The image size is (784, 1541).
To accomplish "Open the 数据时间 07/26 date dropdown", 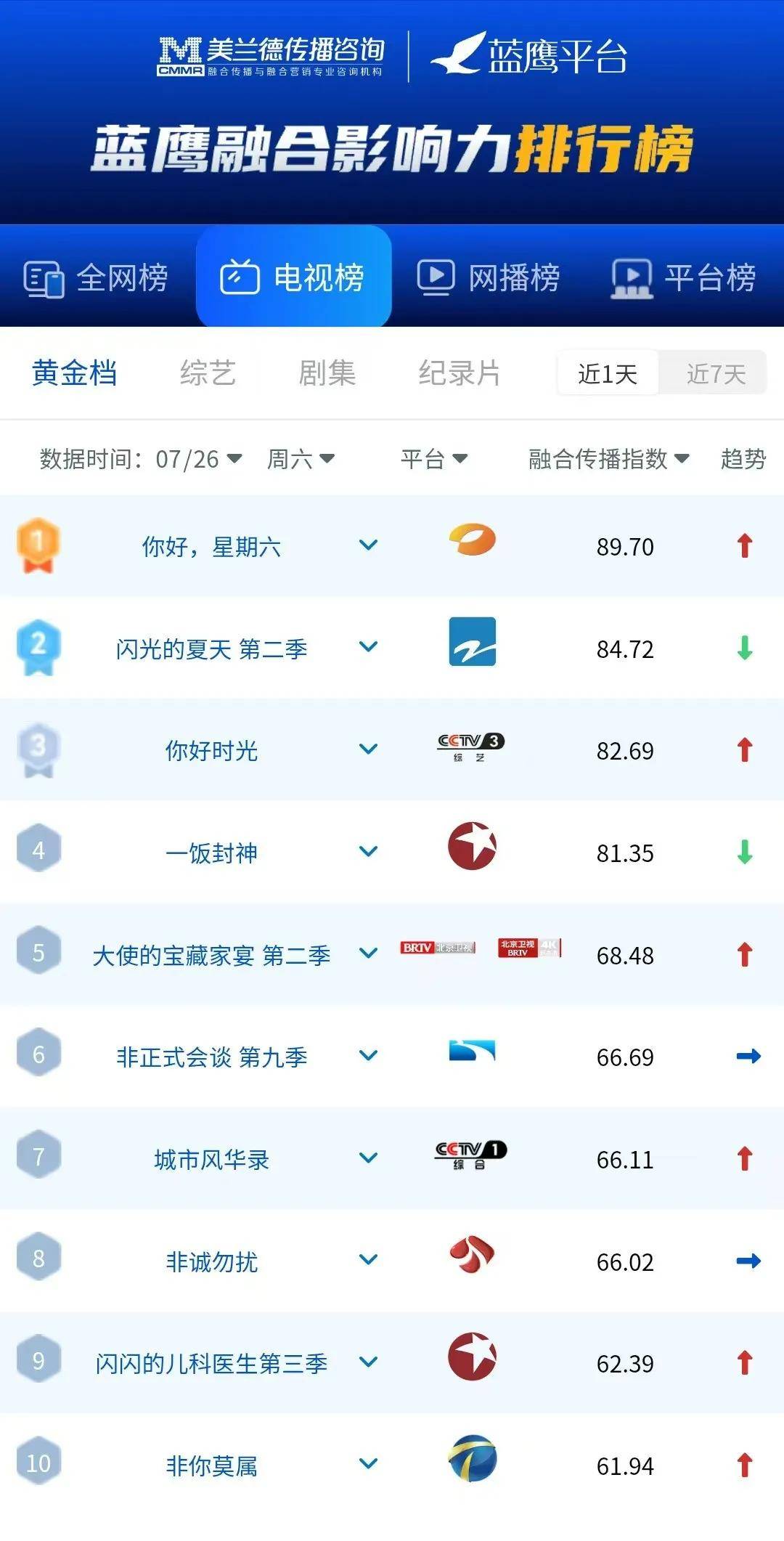I will (x=140, y=459).
